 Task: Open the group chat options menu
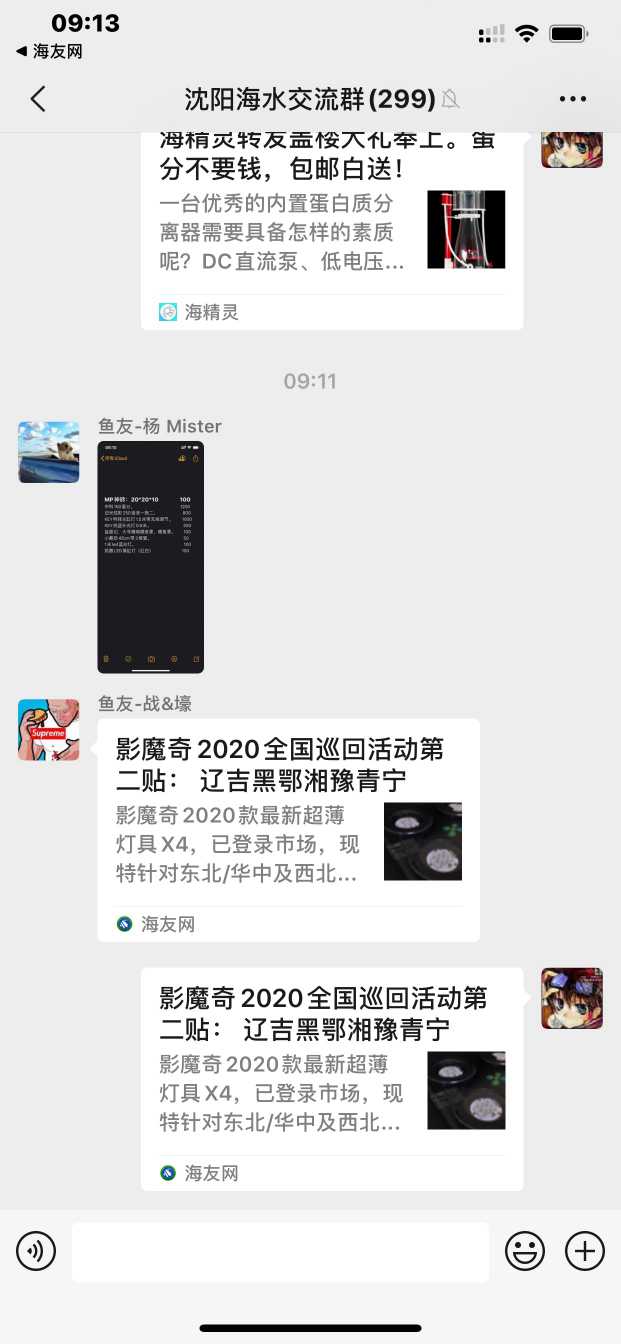point(572,99)
